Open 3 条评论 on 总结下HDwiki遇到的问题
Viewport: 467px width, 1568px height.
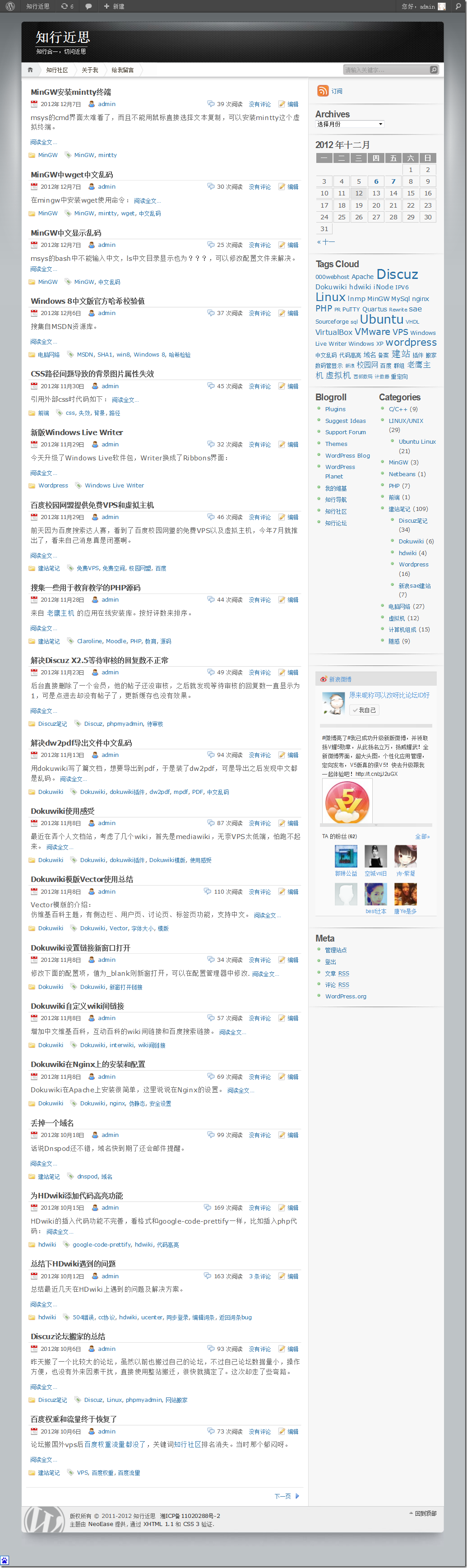(259, 1276)
